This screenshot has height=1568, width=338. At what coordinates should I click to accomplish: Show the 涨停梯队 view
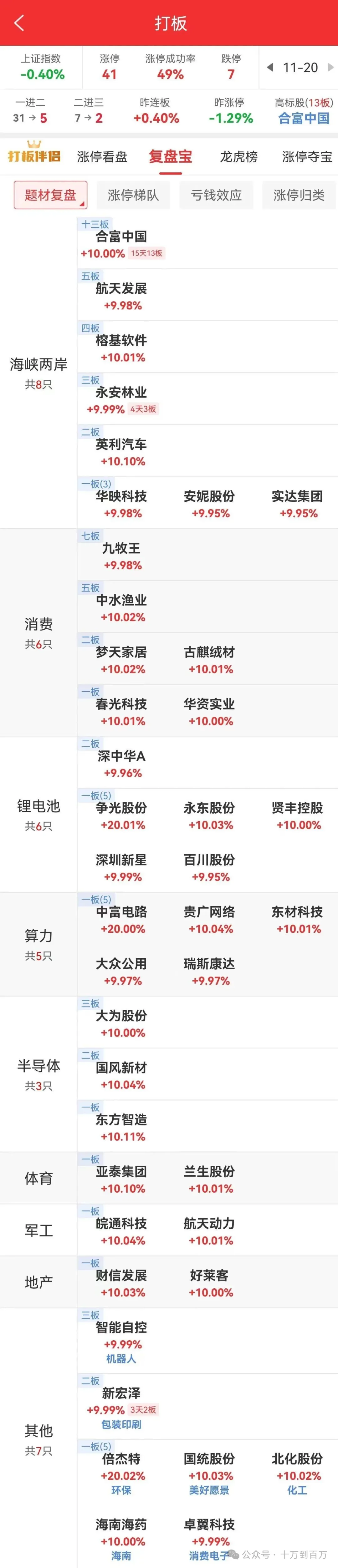coord(133,195)
